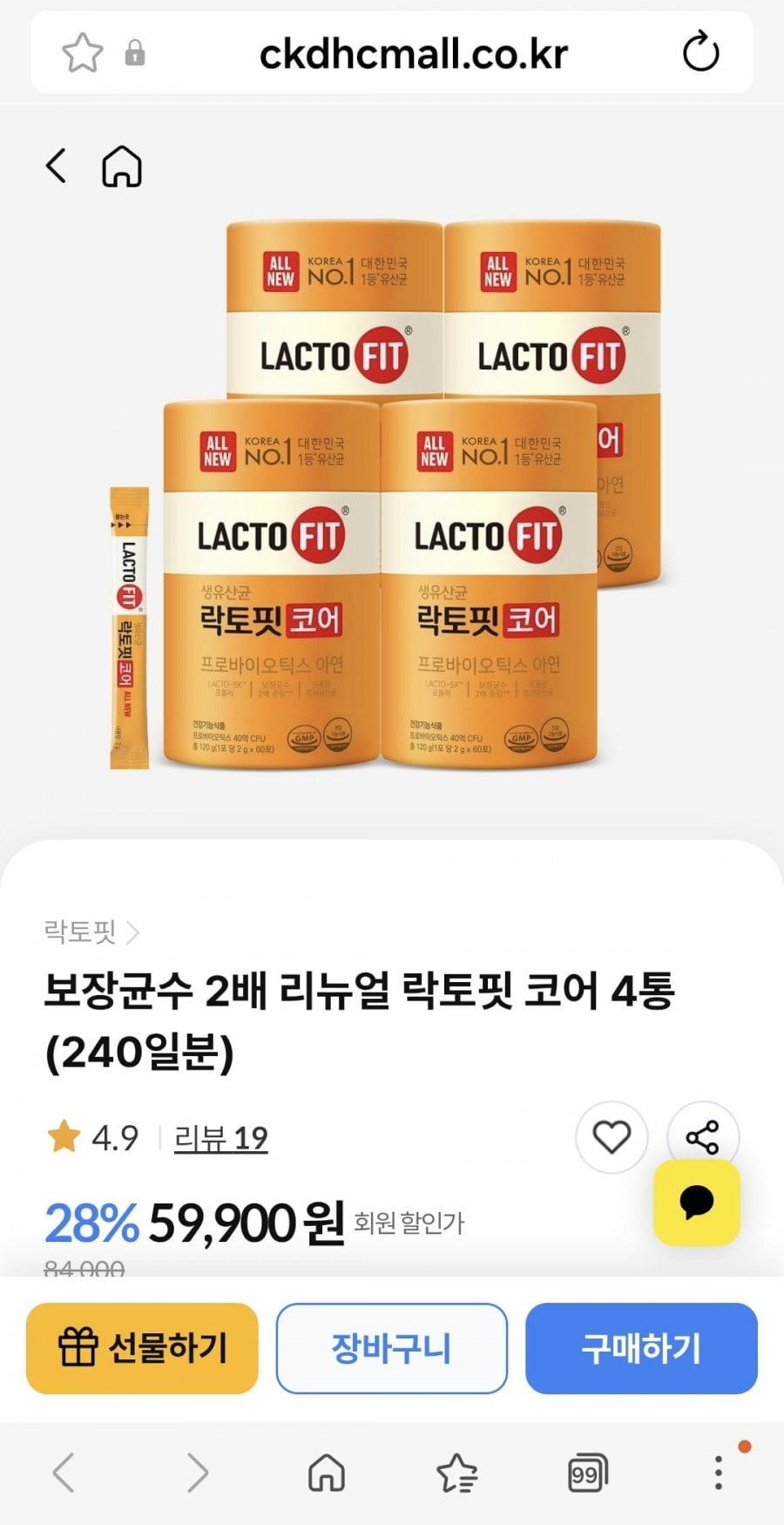Image resolution: width=784 pixels, height=1525 pixels.
Task: Buy now with 구매하기
Action: coord(641,1348)
